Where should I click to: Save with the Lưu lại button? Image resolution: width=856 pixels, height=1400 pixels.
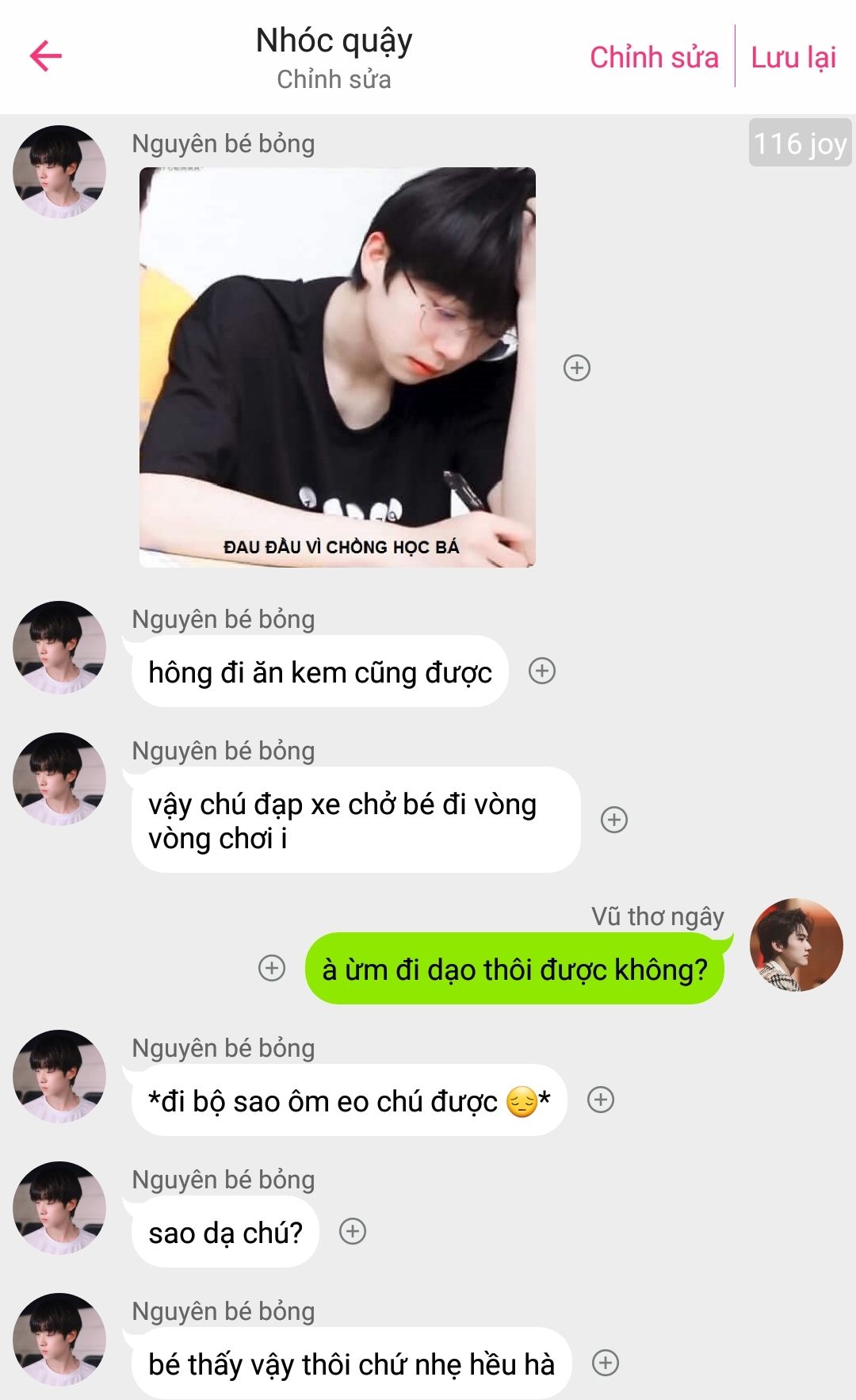pyautogui.click(x=793, y=57)
